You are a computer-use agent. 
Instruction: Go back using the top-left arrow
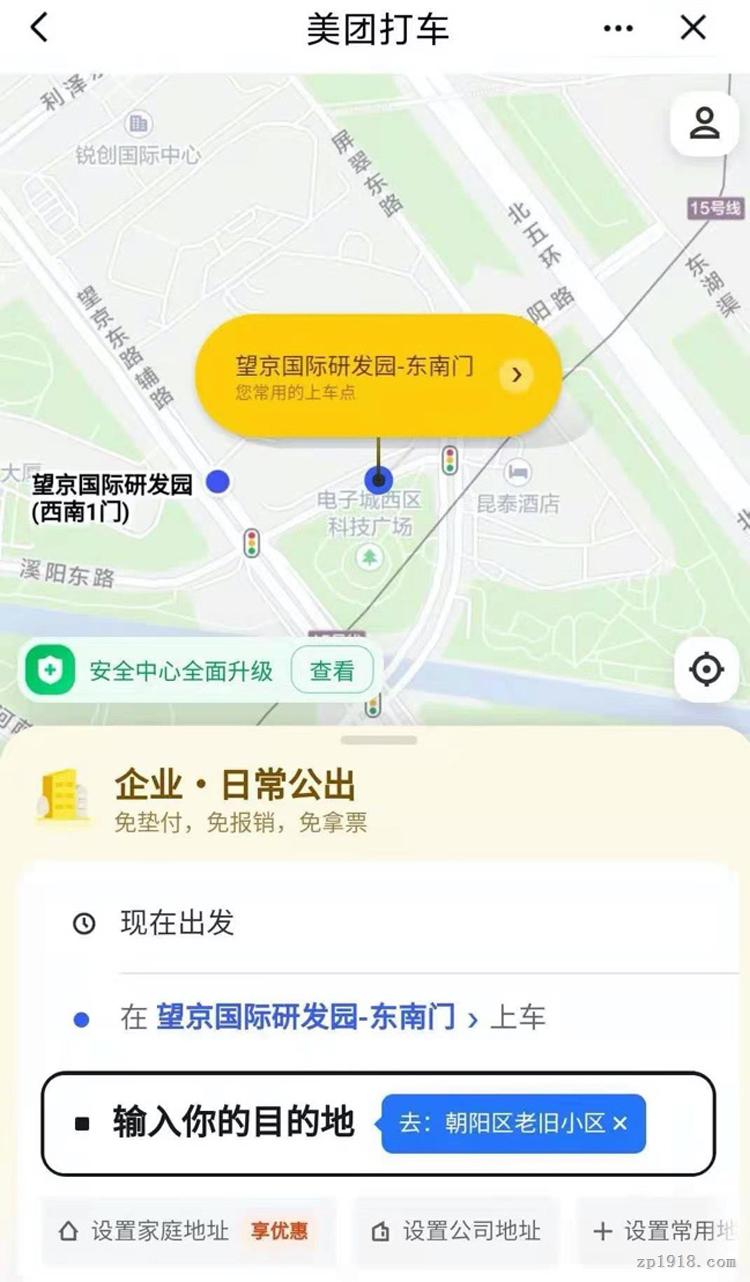[39, 28]
